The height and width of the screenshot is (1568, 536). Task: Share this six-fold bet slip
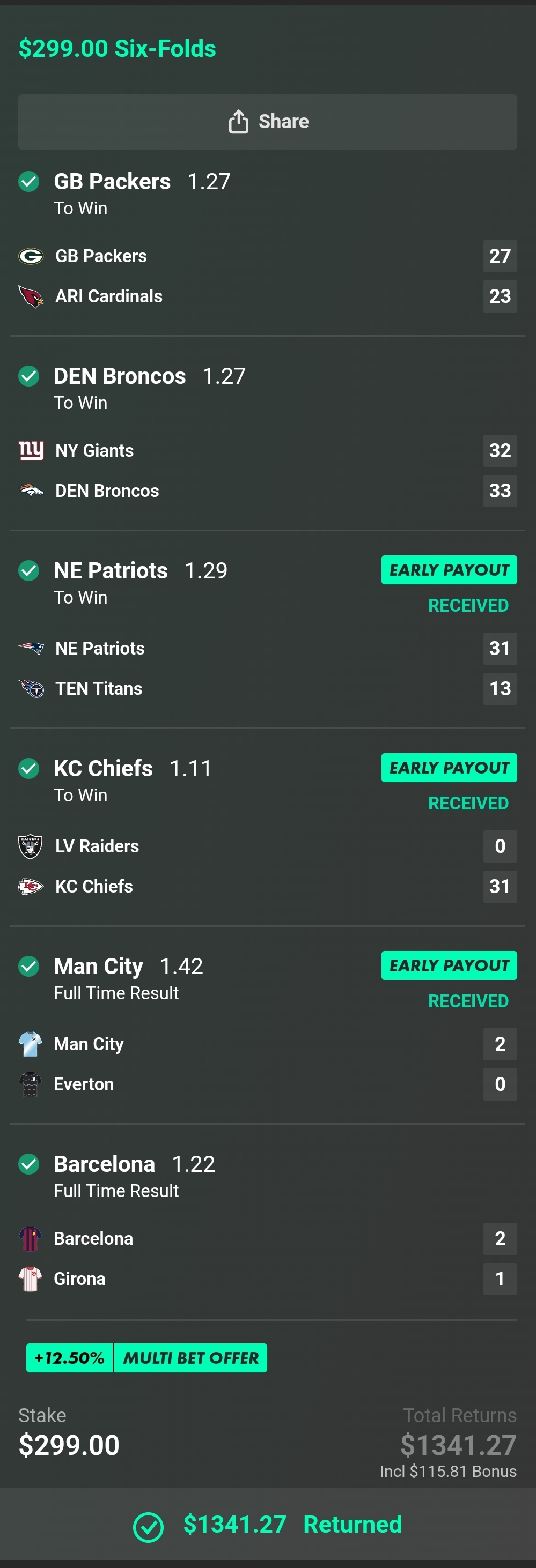point(268,122)
